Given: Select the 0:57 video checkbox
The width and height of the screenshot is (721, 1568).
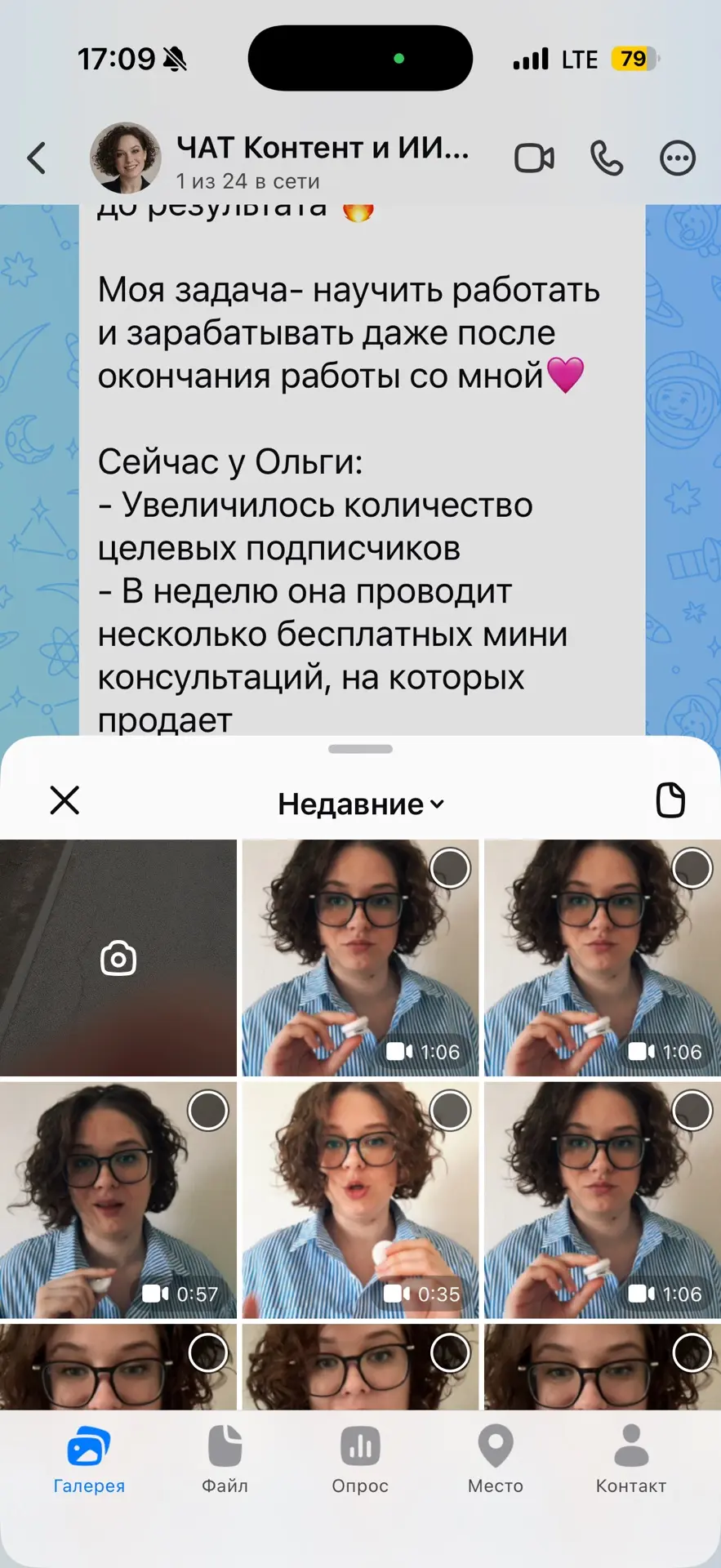Looking at the screenshot, I should (x=208, y=1111).
